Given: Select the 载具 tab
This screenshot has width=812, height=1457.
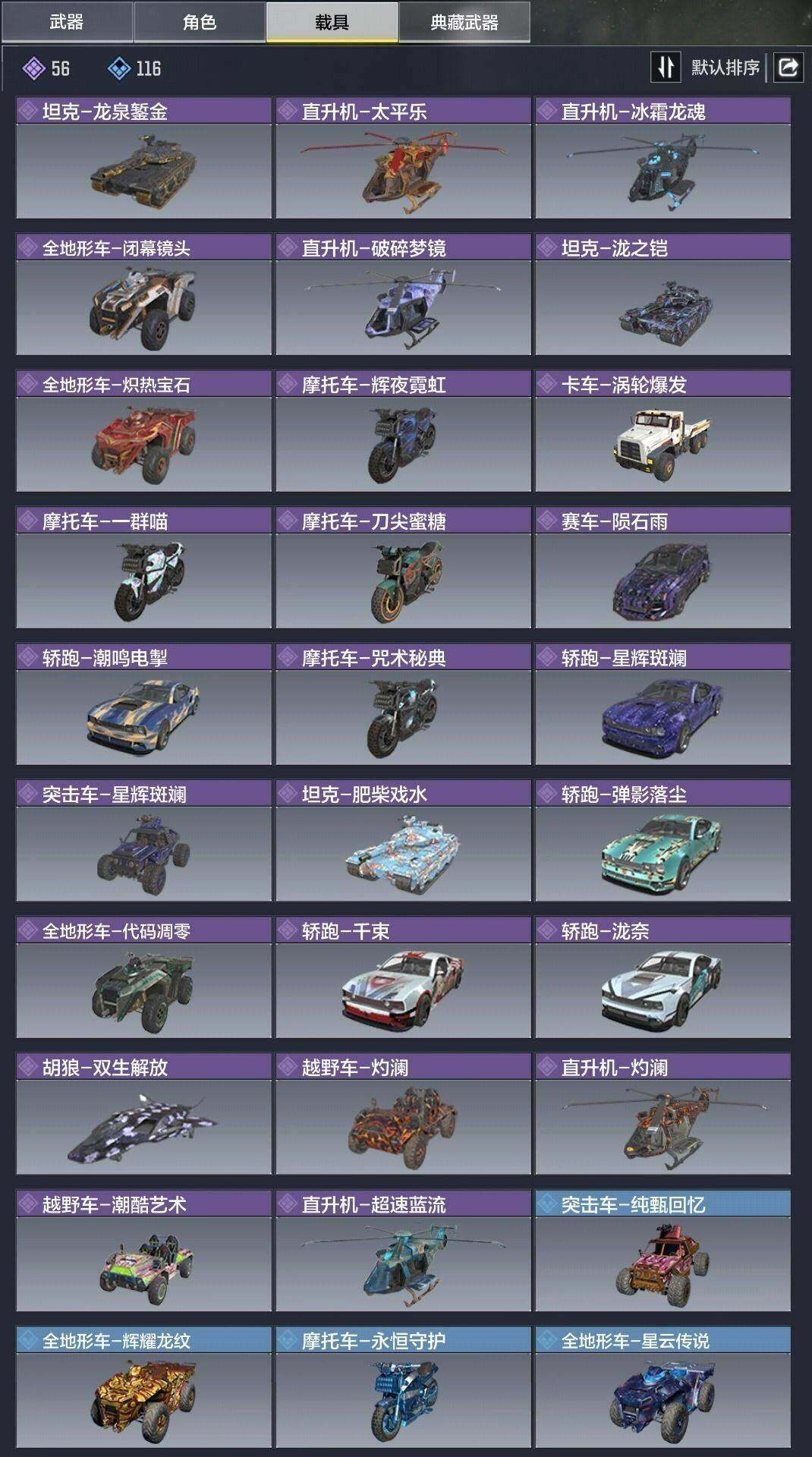Looking at the screenshot, I should click(332, 22).
